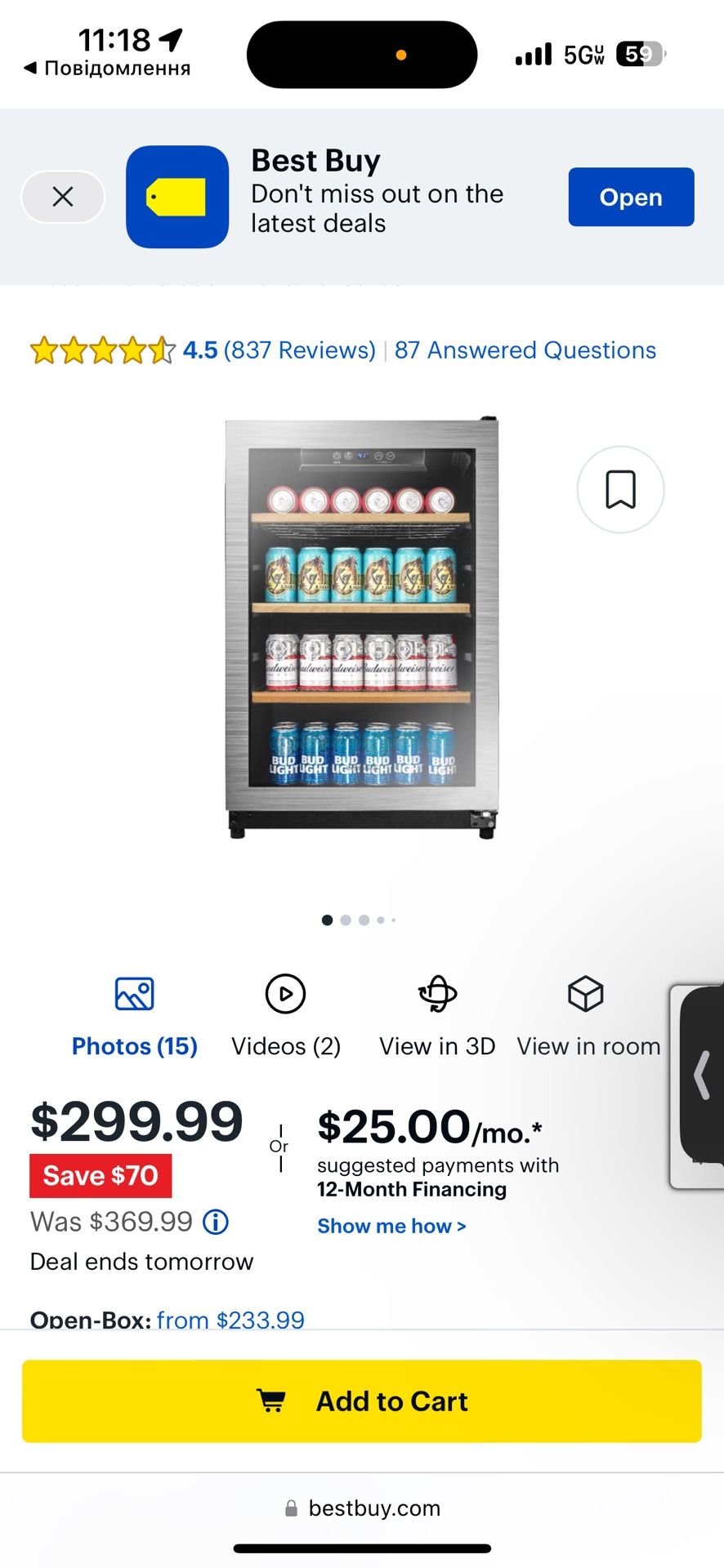View the 87 Answered Questions
This screenshot has height=1568, width=724.
(x=525, y=350)
